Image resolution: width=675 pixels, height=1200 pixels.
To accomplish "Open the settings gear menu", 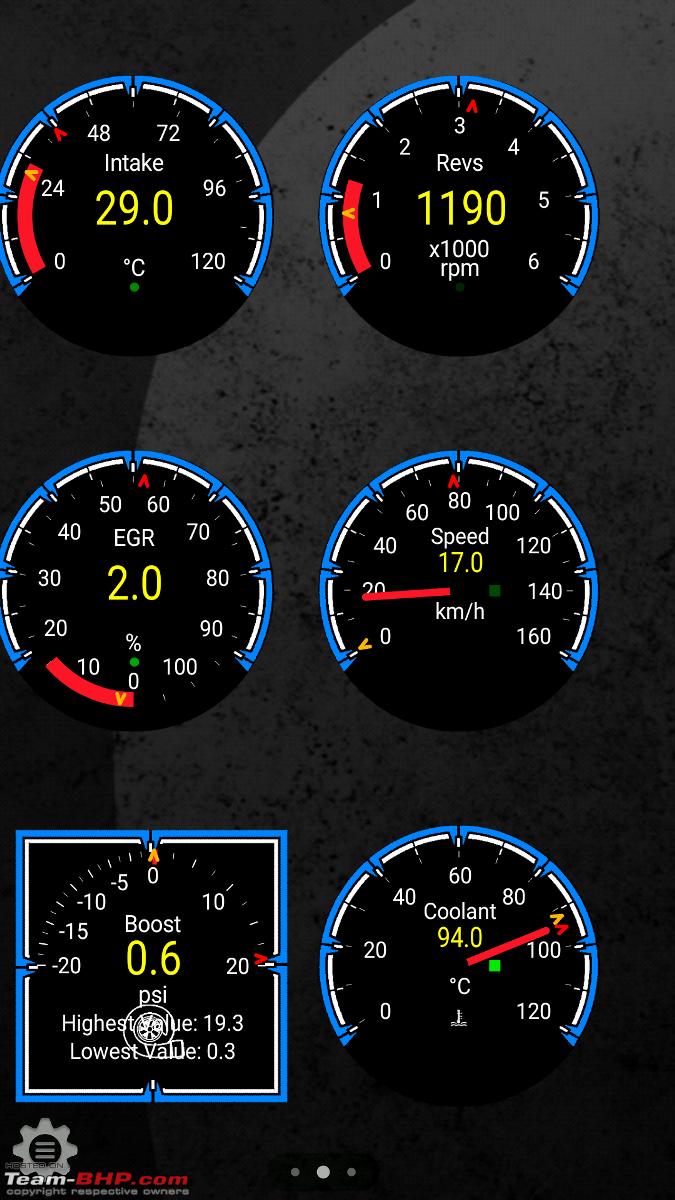I will [41, 1146].
